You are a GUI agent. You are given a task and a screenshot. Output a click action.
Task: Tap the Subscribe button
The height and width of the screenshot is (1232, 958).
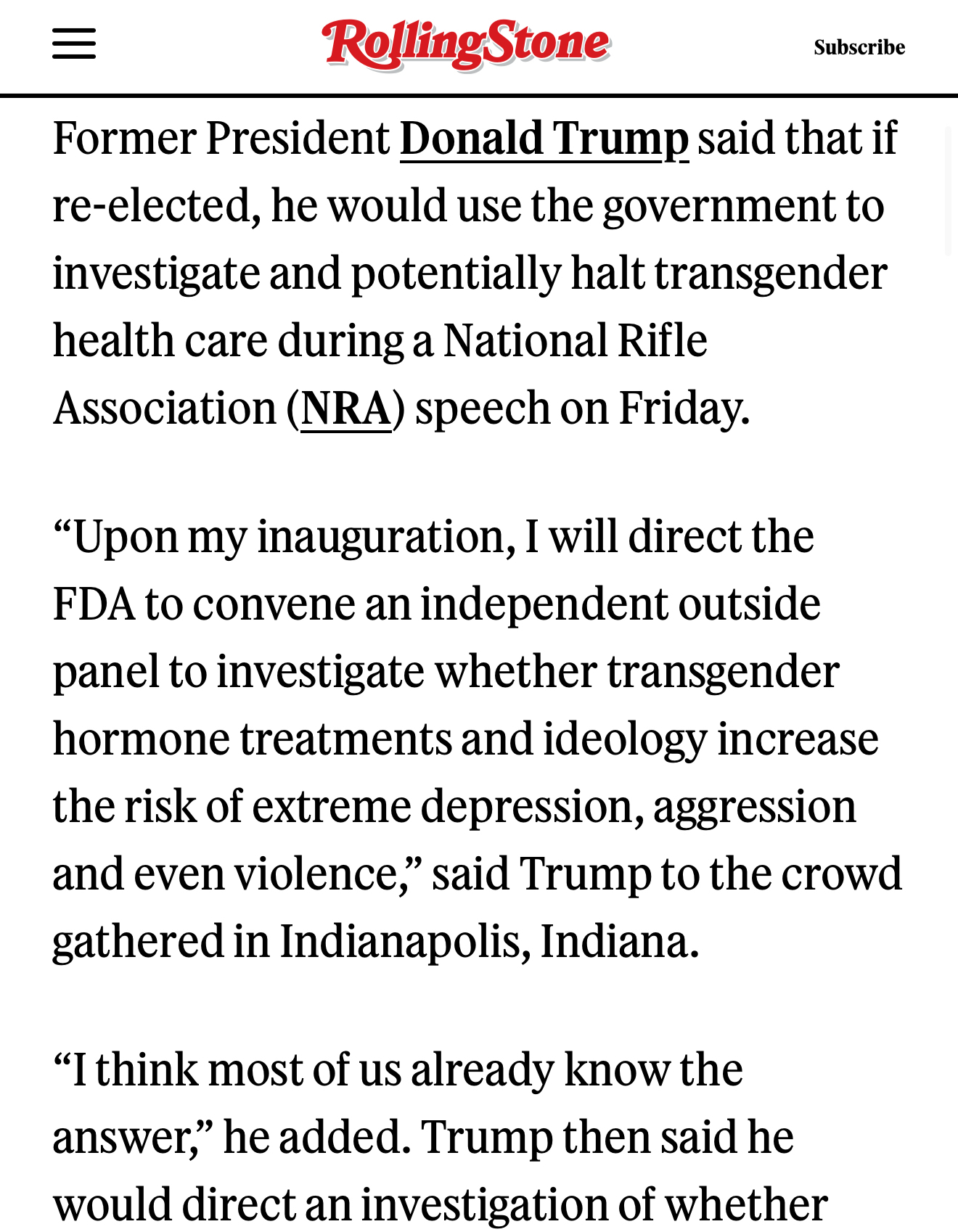click(x=859, y=47)
